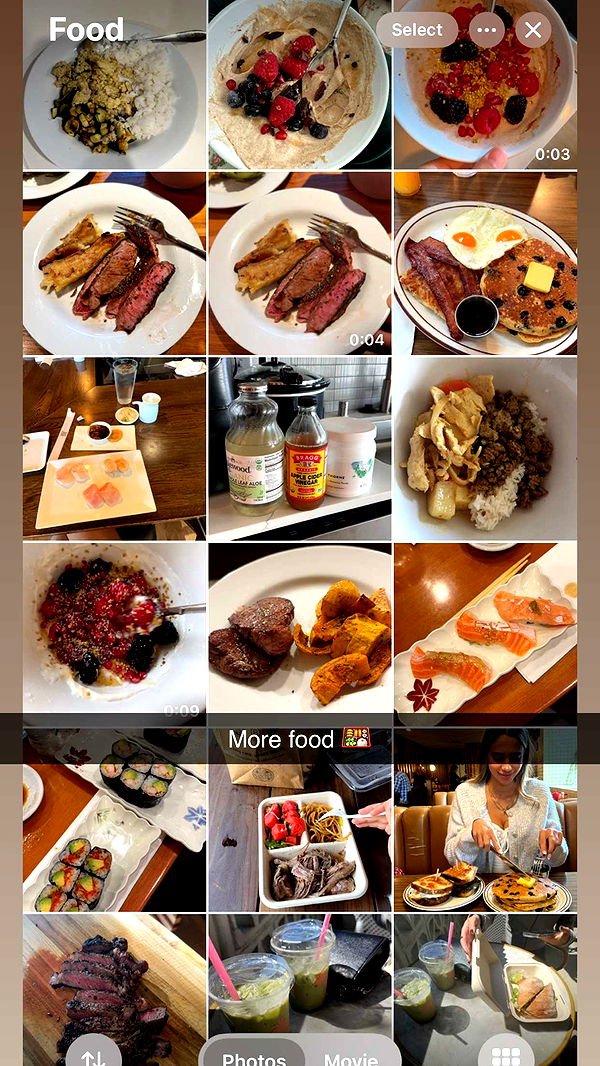Play the steak video marked 0:04
Image resolution: width=600 pixels, height=1066 pixels.
point(300,264)
